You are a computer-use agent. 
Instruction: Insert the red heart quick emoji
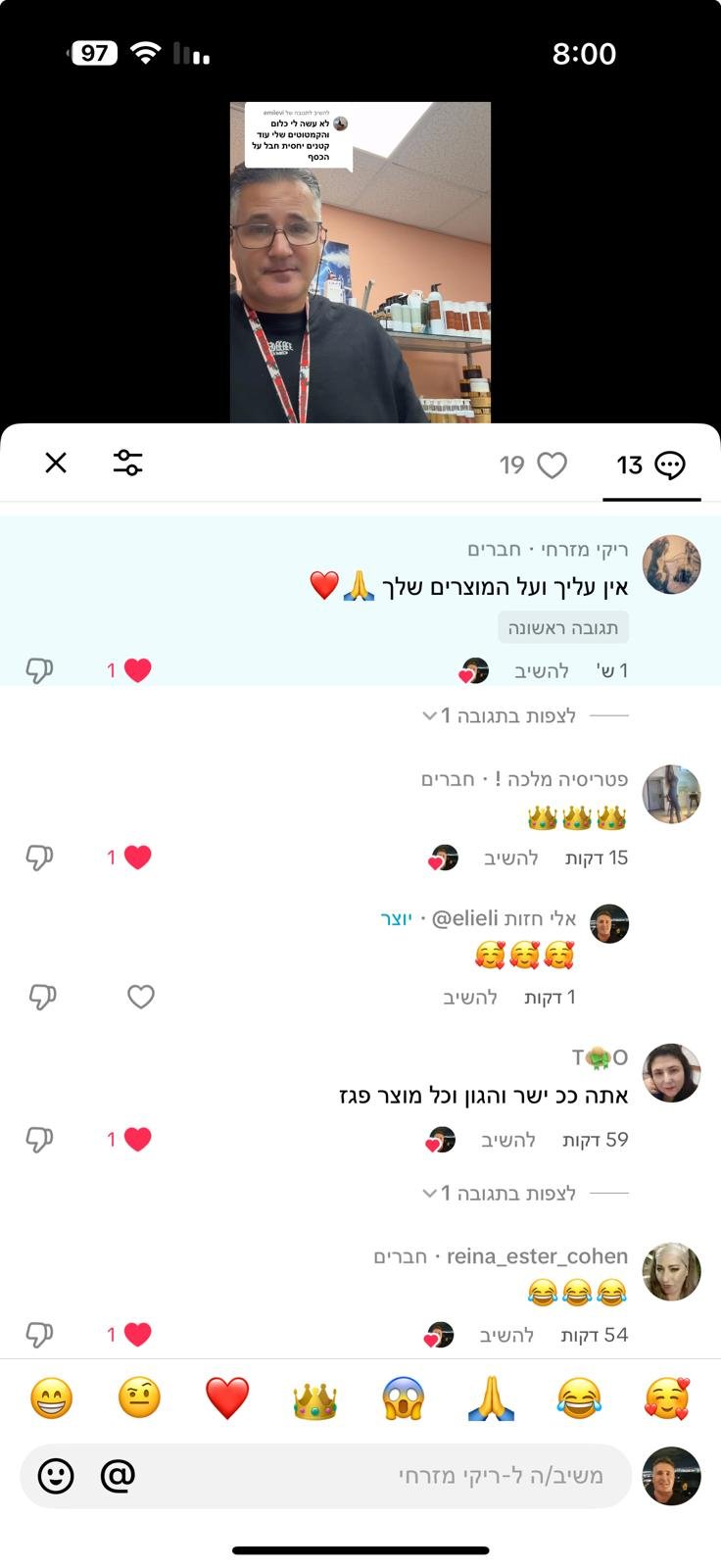point(227,1398)
